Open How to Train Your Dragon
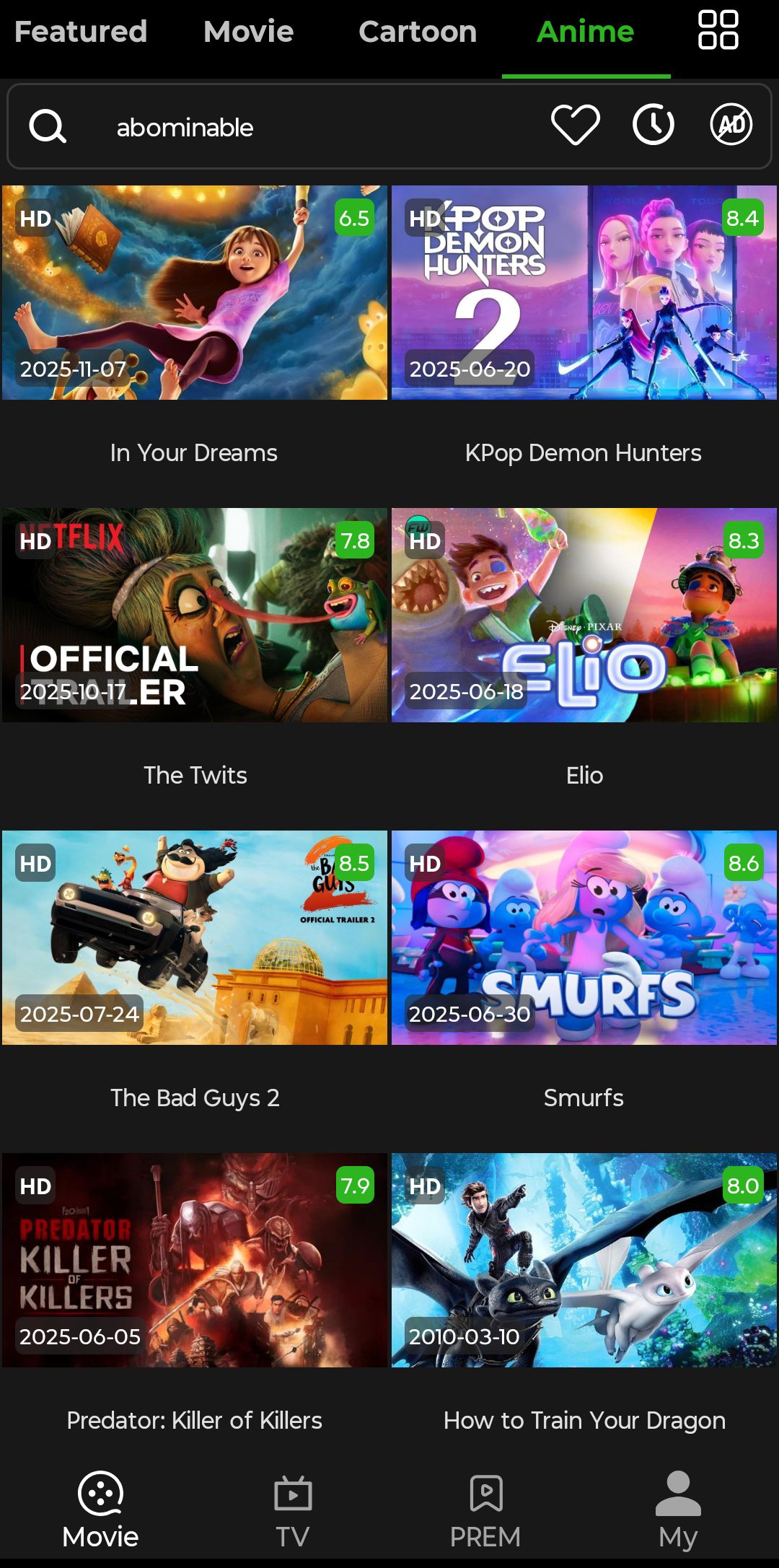 584,1261
